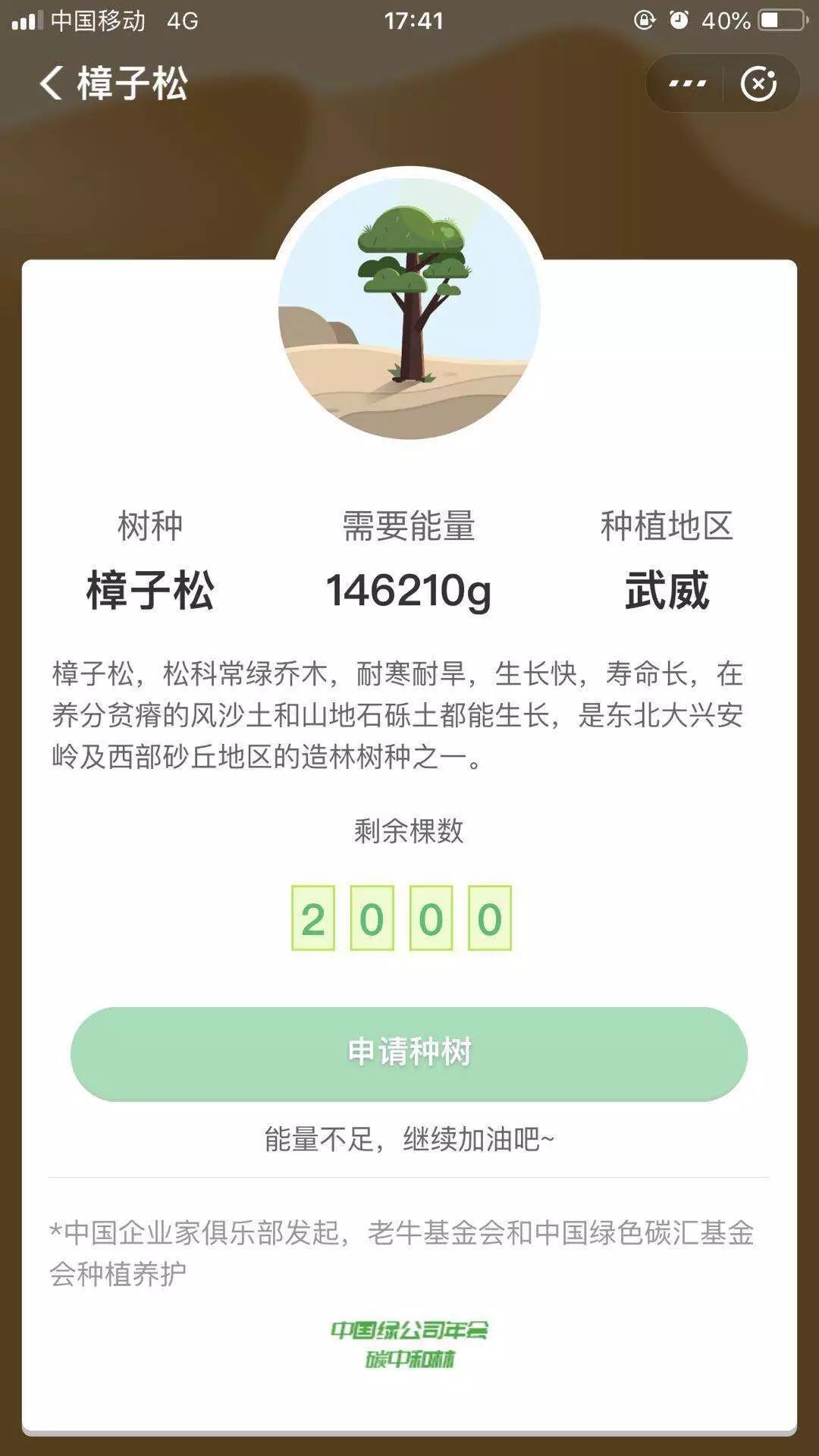The image size is (819, 1456).
Task: Close the mini program
Action: pyautogui.click(x=758, y=83)
